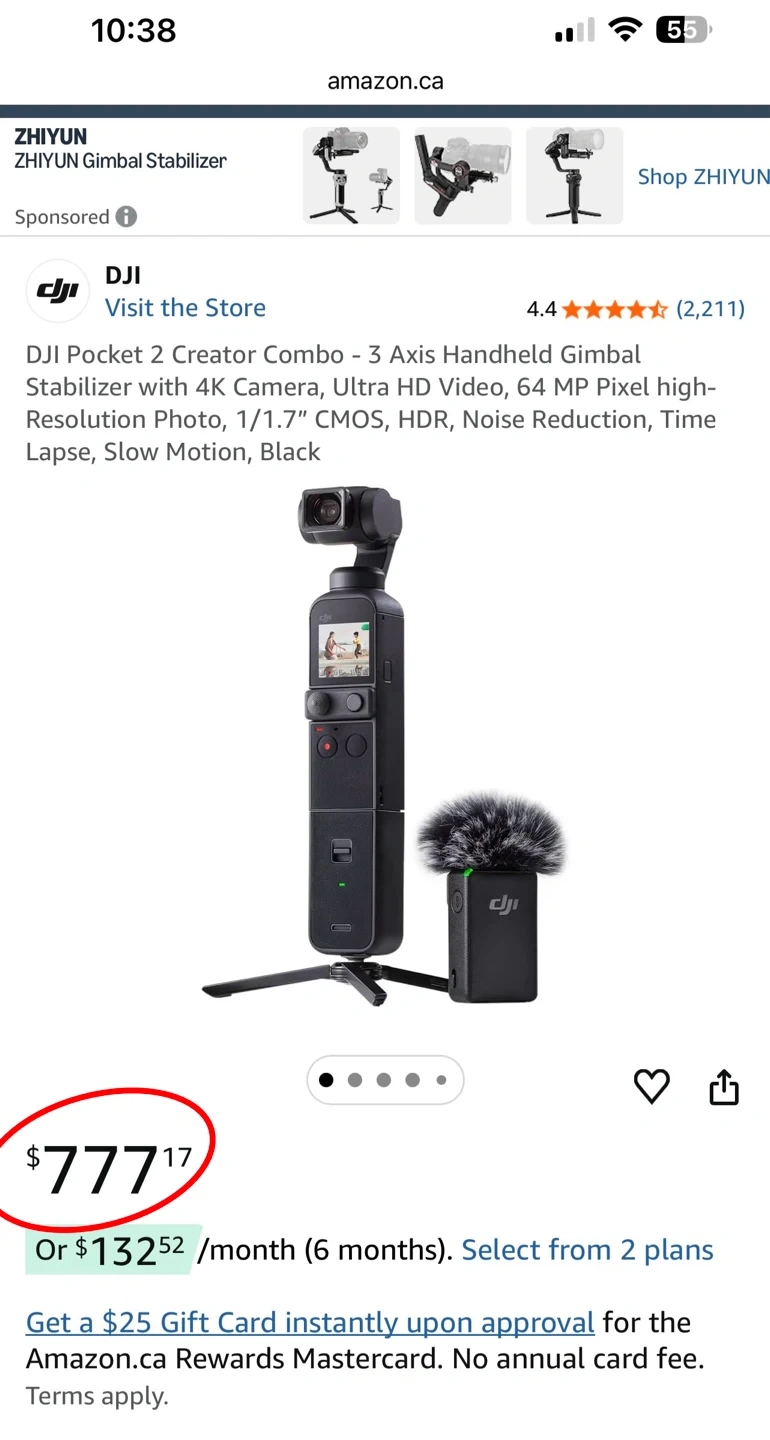Open the 2,211 customer ratings
Screen dimensions: 770x1440
tap(710, 309)
